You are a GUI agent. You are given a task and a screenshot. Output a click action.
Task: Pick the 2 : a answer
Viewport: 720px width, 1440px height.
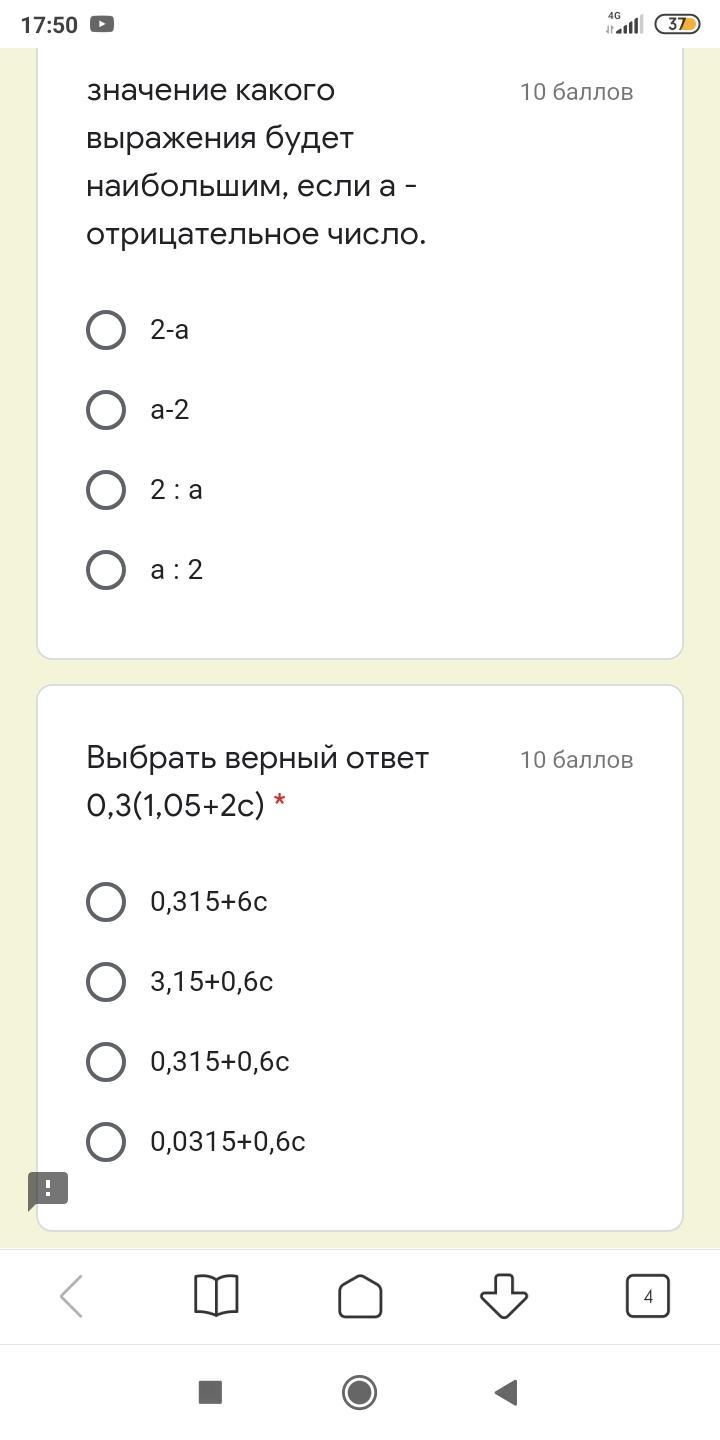click(x=106, y=490)
